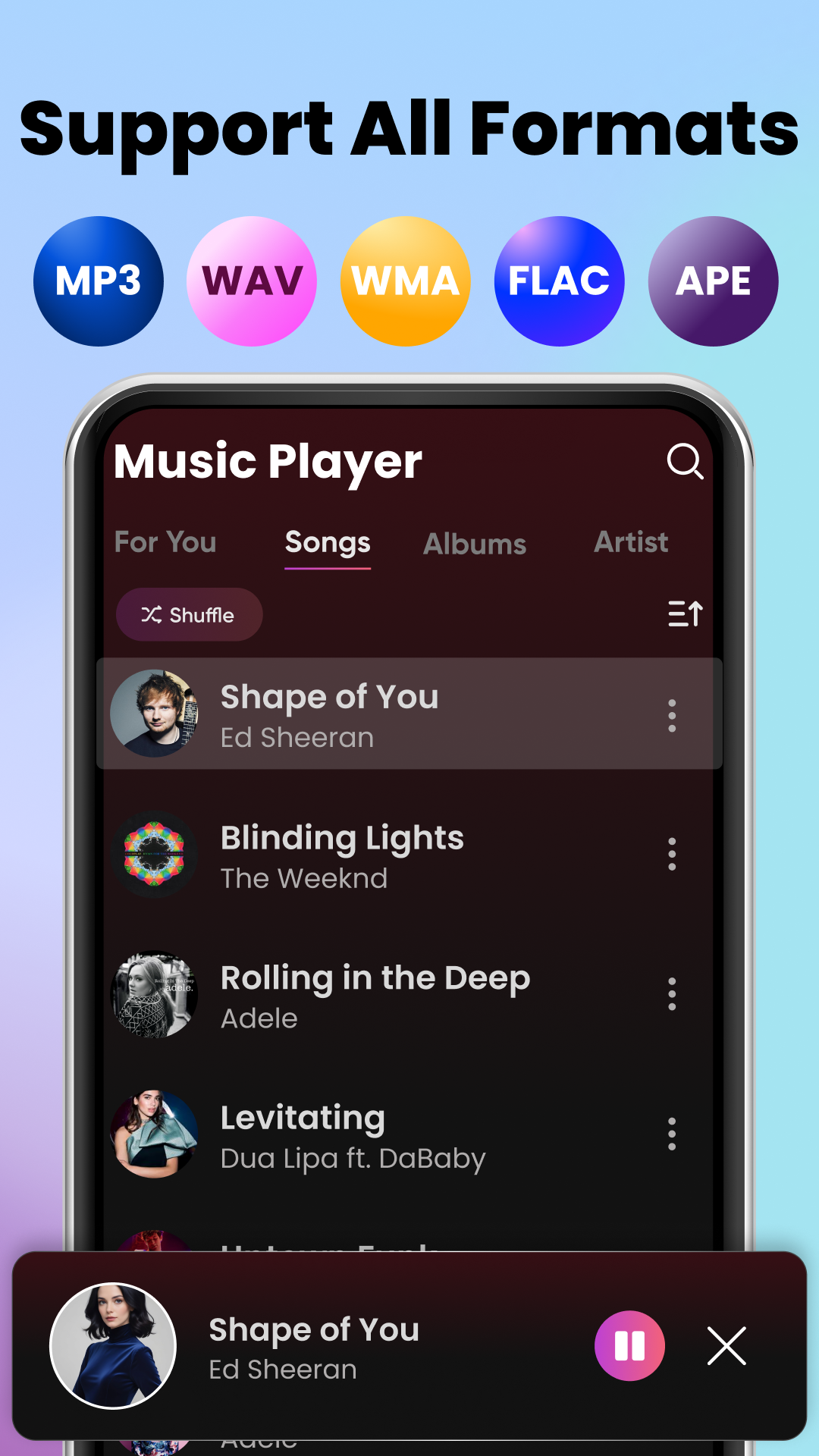Click the MP3 format badge
The image size is (819, 1456).
99,281
